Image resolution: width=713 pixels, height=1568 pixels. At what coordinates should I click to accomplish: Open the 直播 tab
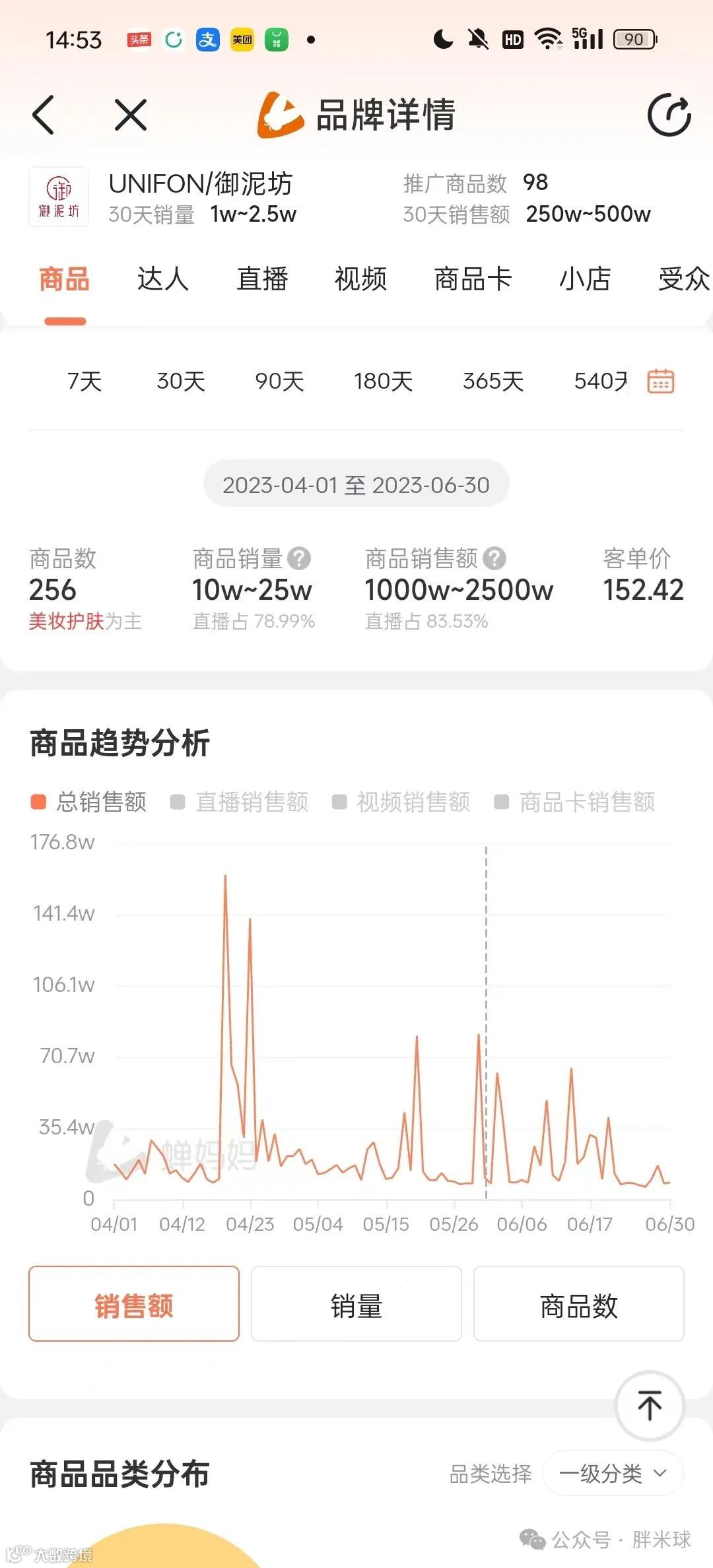pyautogui.click(x=262, y=279)
